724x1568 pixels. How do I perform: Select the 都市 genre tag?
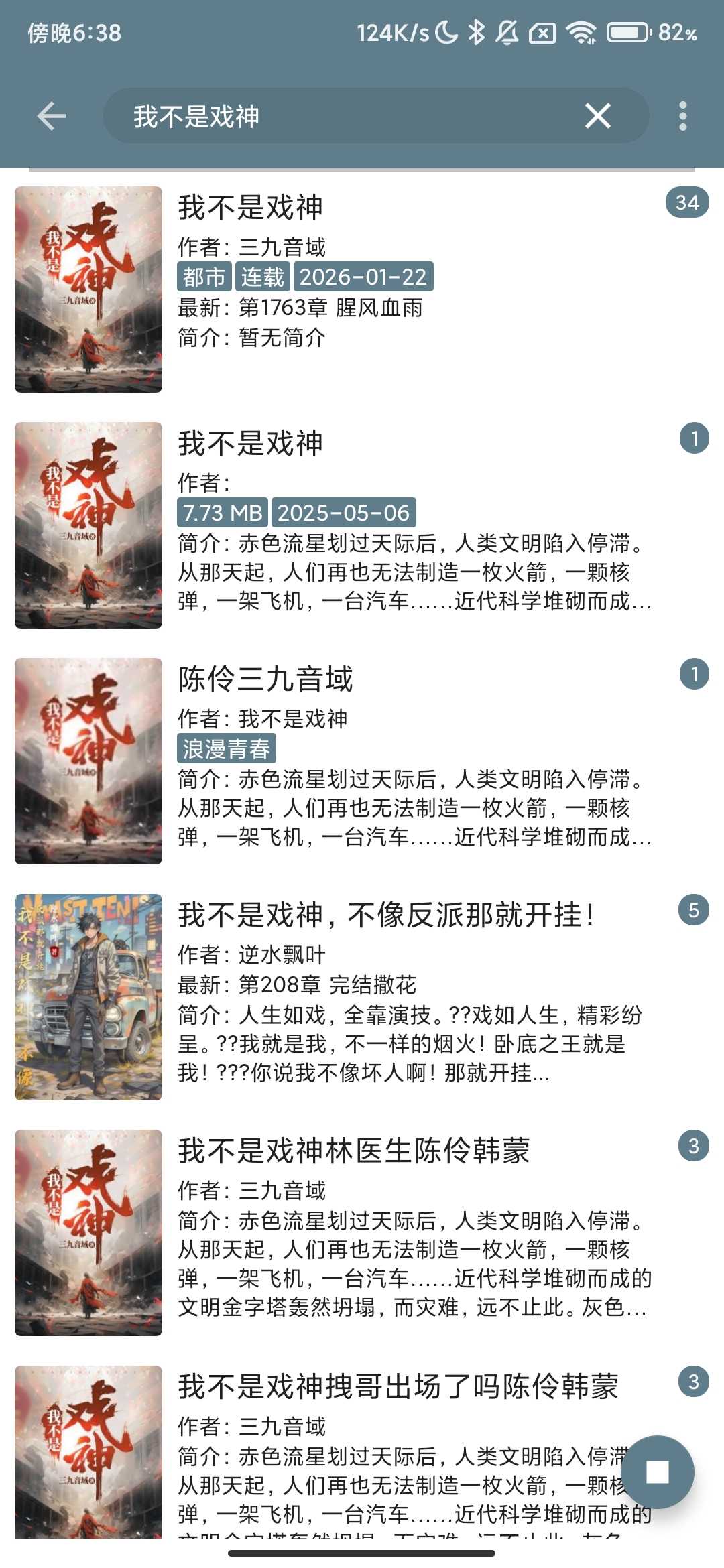(202, 276)
